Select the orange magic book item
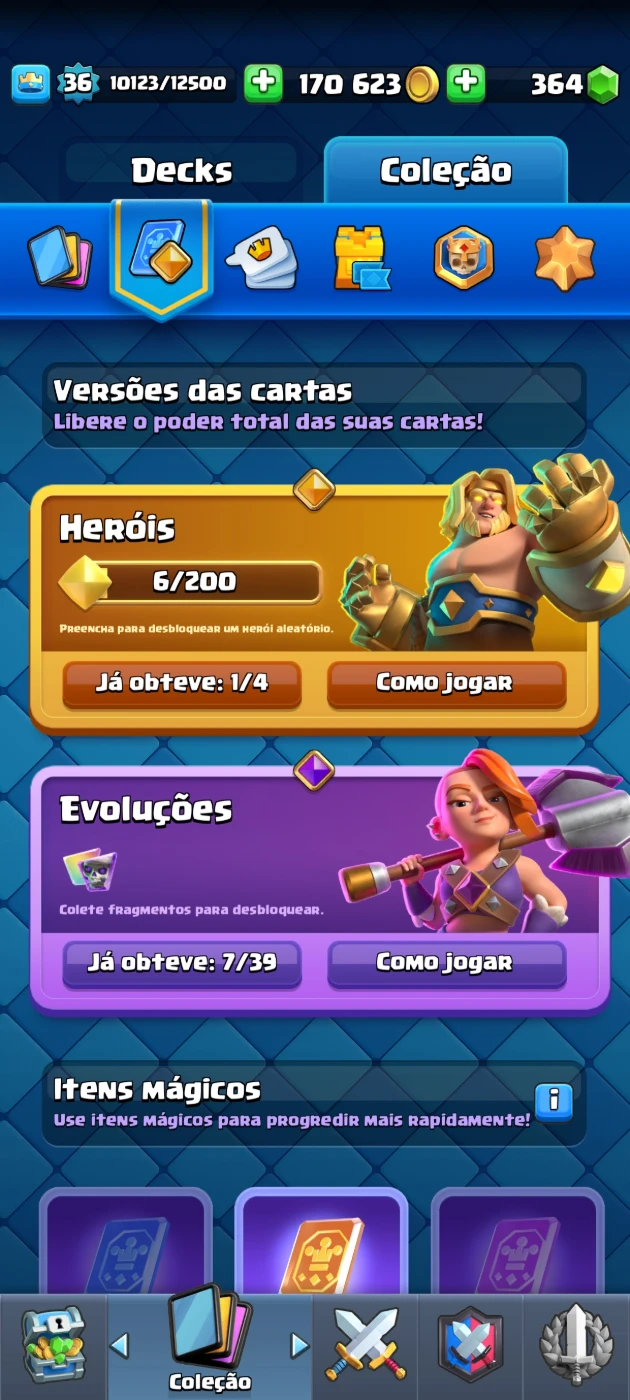Image resolution: width=630 pixels, height=1400 pixels. click(320, 1250)
